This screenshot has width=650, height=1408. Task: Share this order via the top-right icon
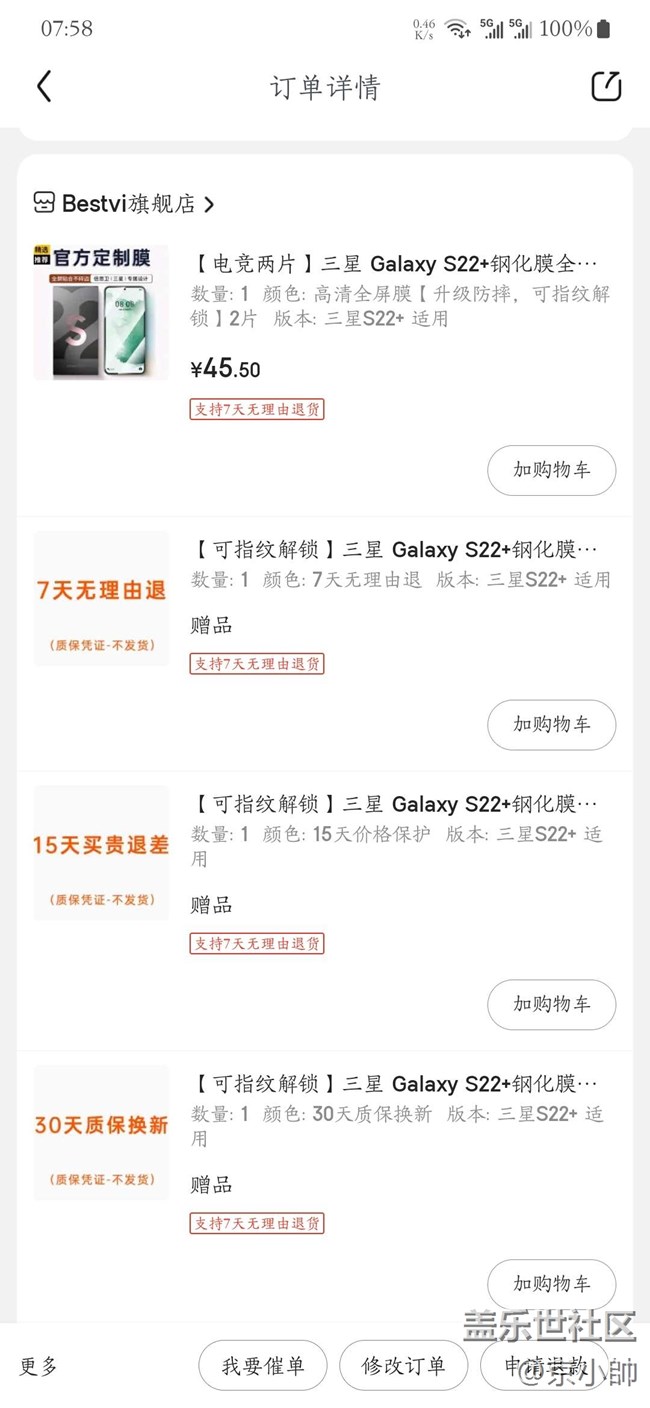(x=606, y=87)
